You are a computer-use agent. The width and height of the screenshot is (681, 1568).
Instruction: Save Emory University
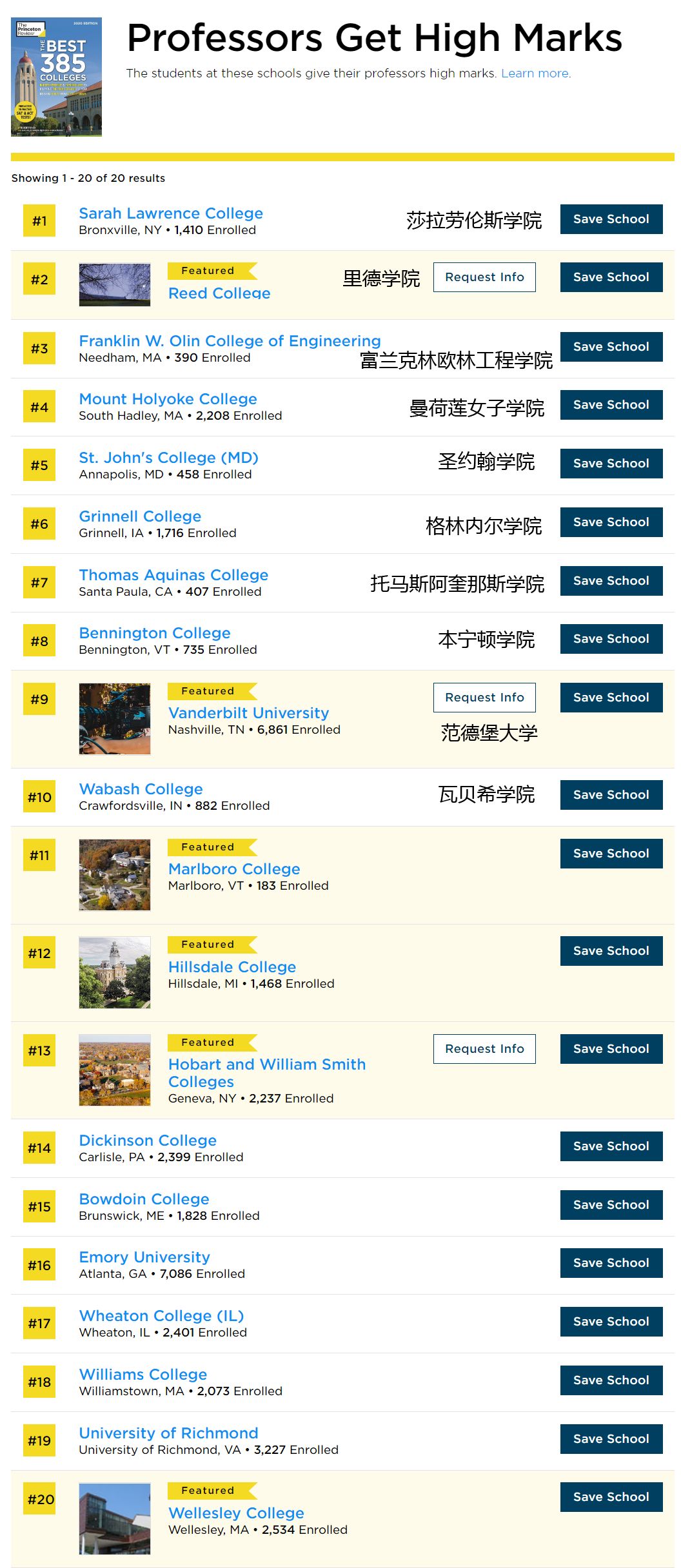point(611,1263)
